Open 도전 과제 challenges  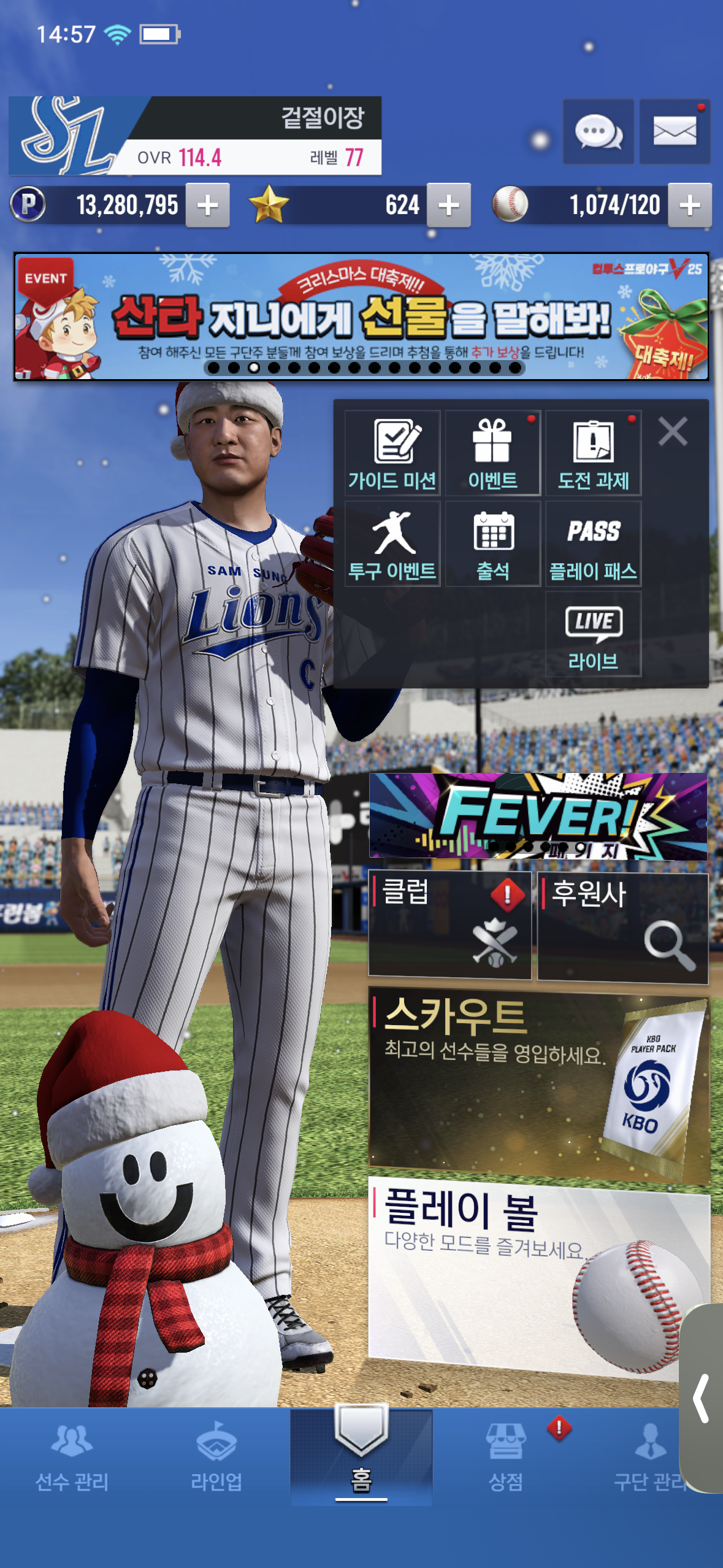tap(594, 453)
